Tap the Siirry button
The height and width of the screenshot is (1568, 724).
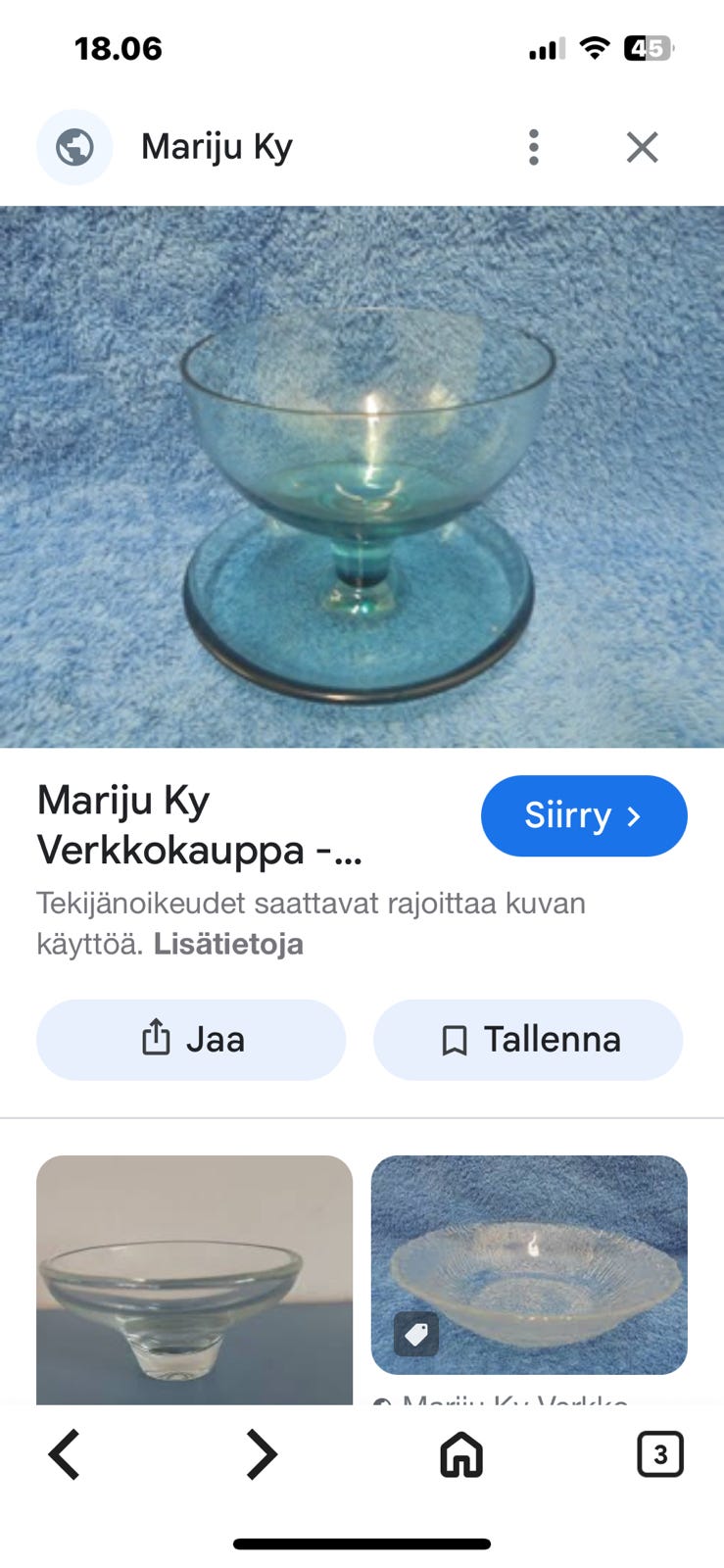(583, 815)
